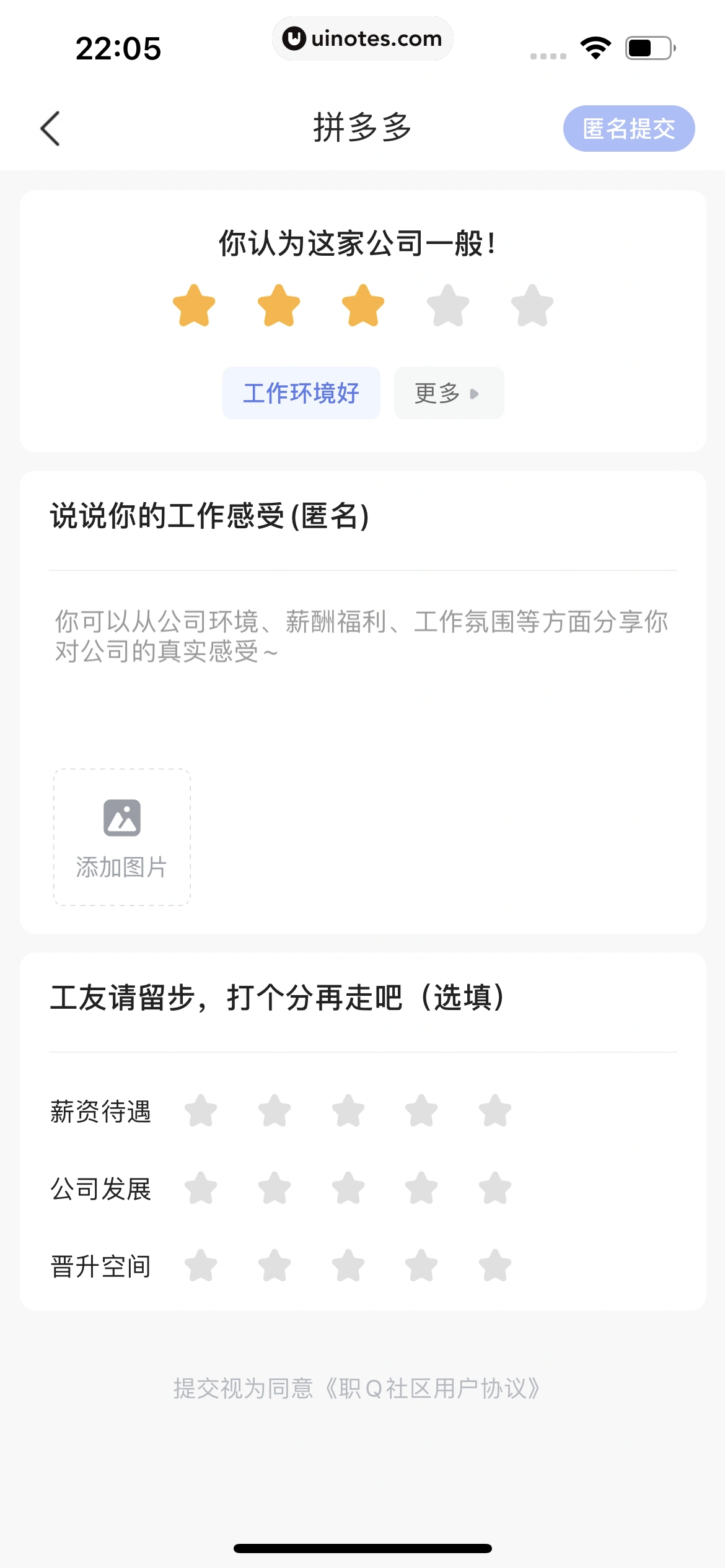This screenshot has height=1568, width=725.
Task: Rate 薪资待遇 three stars
Action: pyautogui.click(x=348, y=1111)
